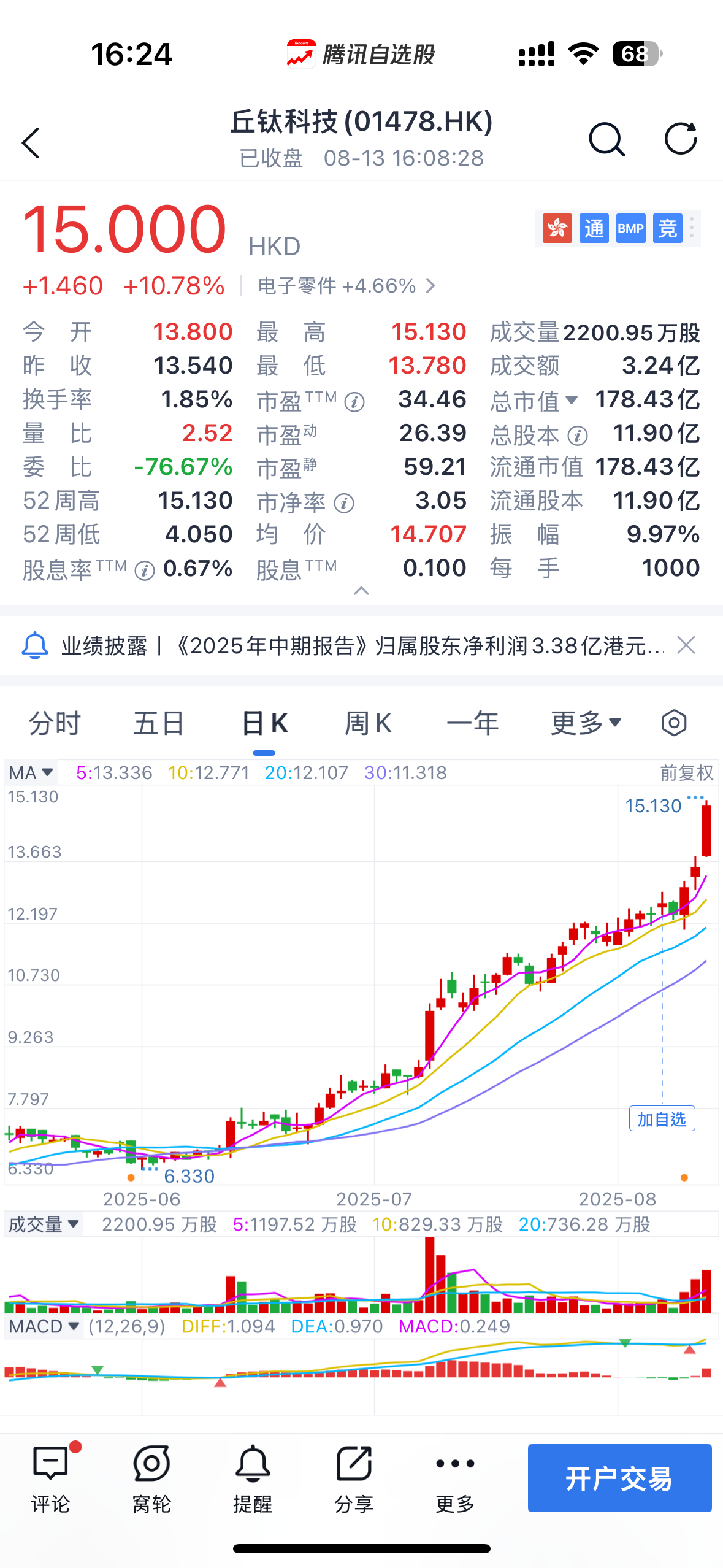This screenshot has width=723, height=1568.
Task: Refresh the quote page
Action: pos(679,139)
